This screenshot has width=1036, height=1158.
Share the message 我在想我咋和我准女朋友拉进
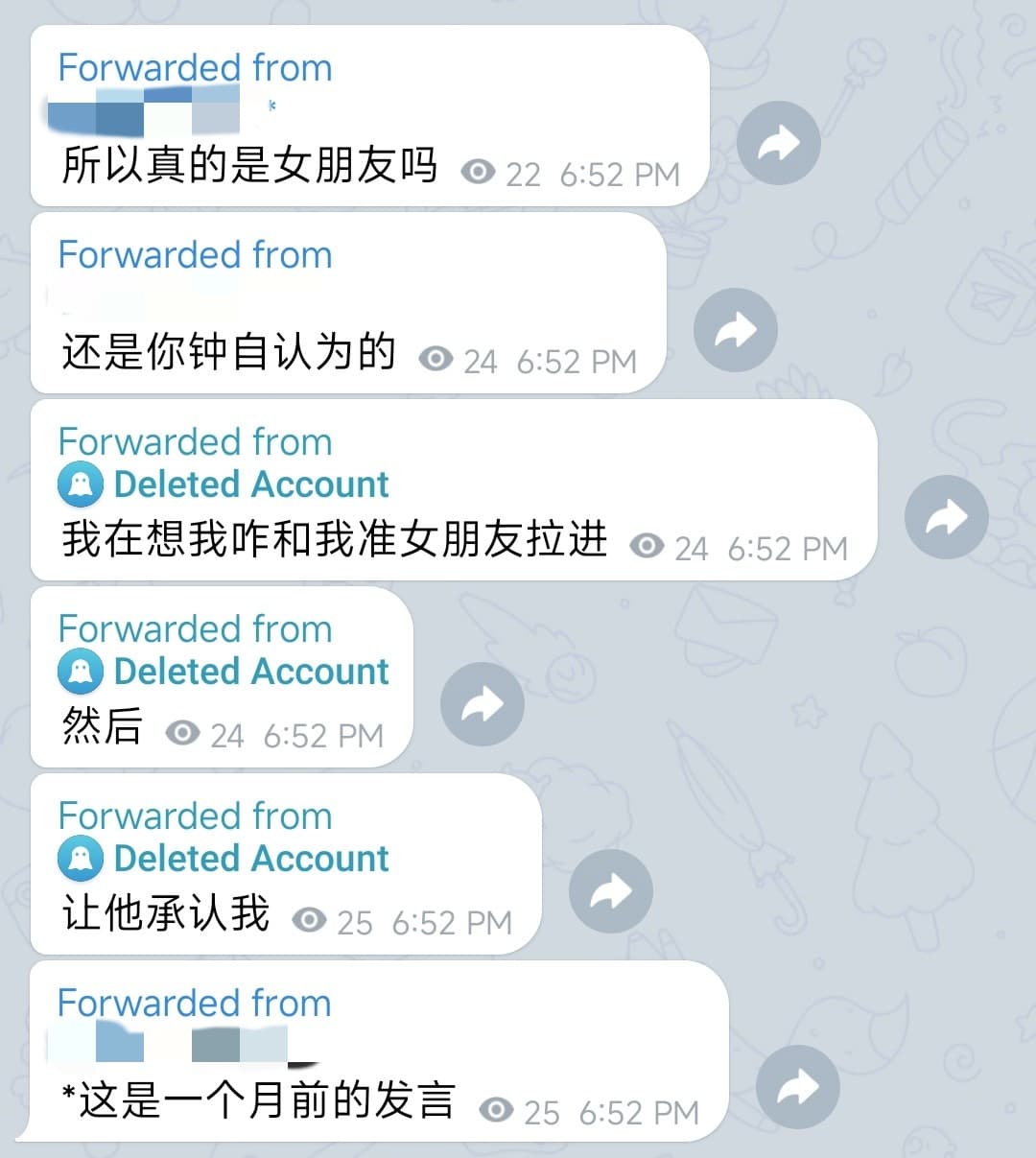tap(946, 517)
